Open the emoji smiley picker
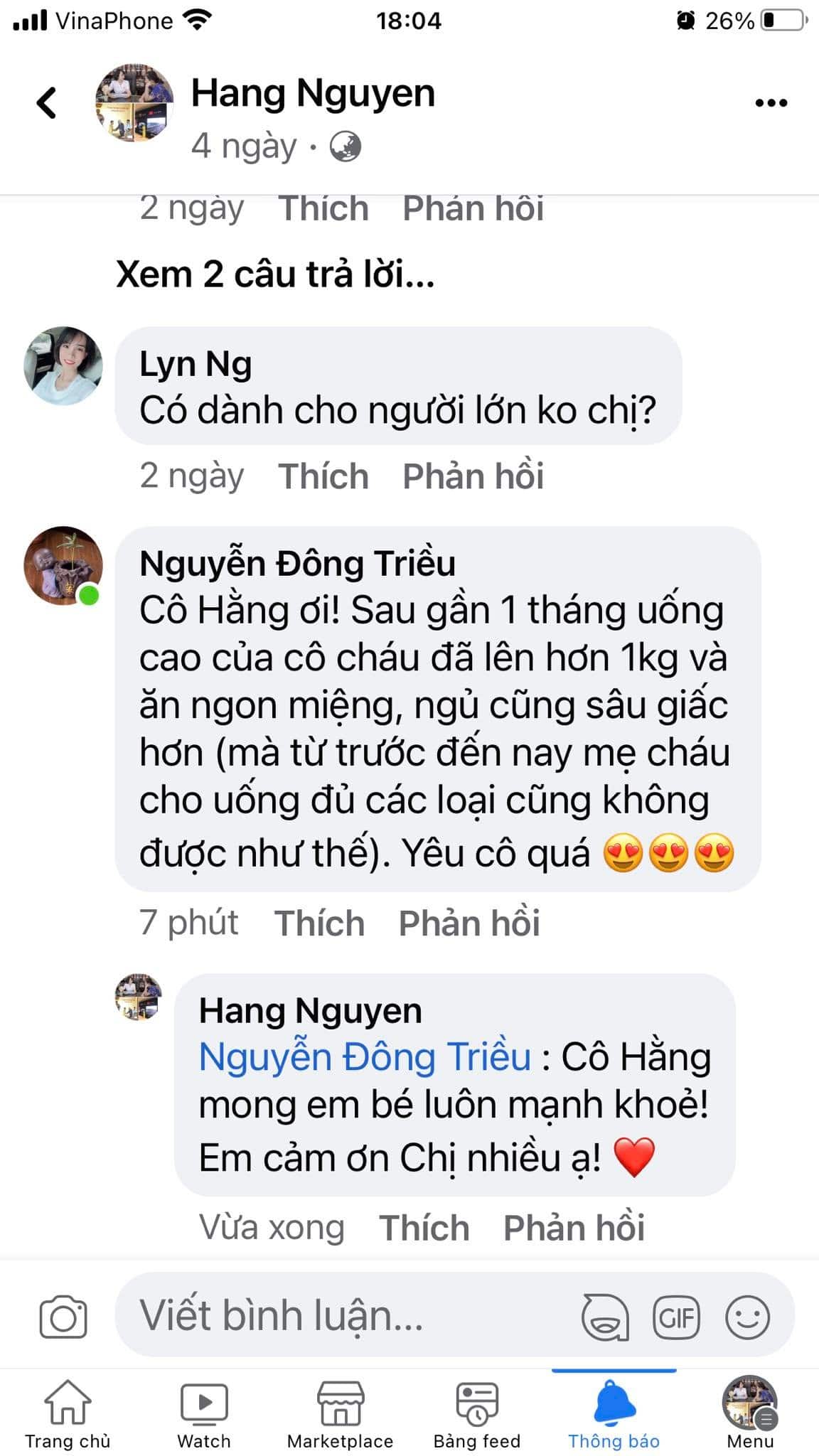This screenshot has width=819, height=1456. tap(747, 1317)
